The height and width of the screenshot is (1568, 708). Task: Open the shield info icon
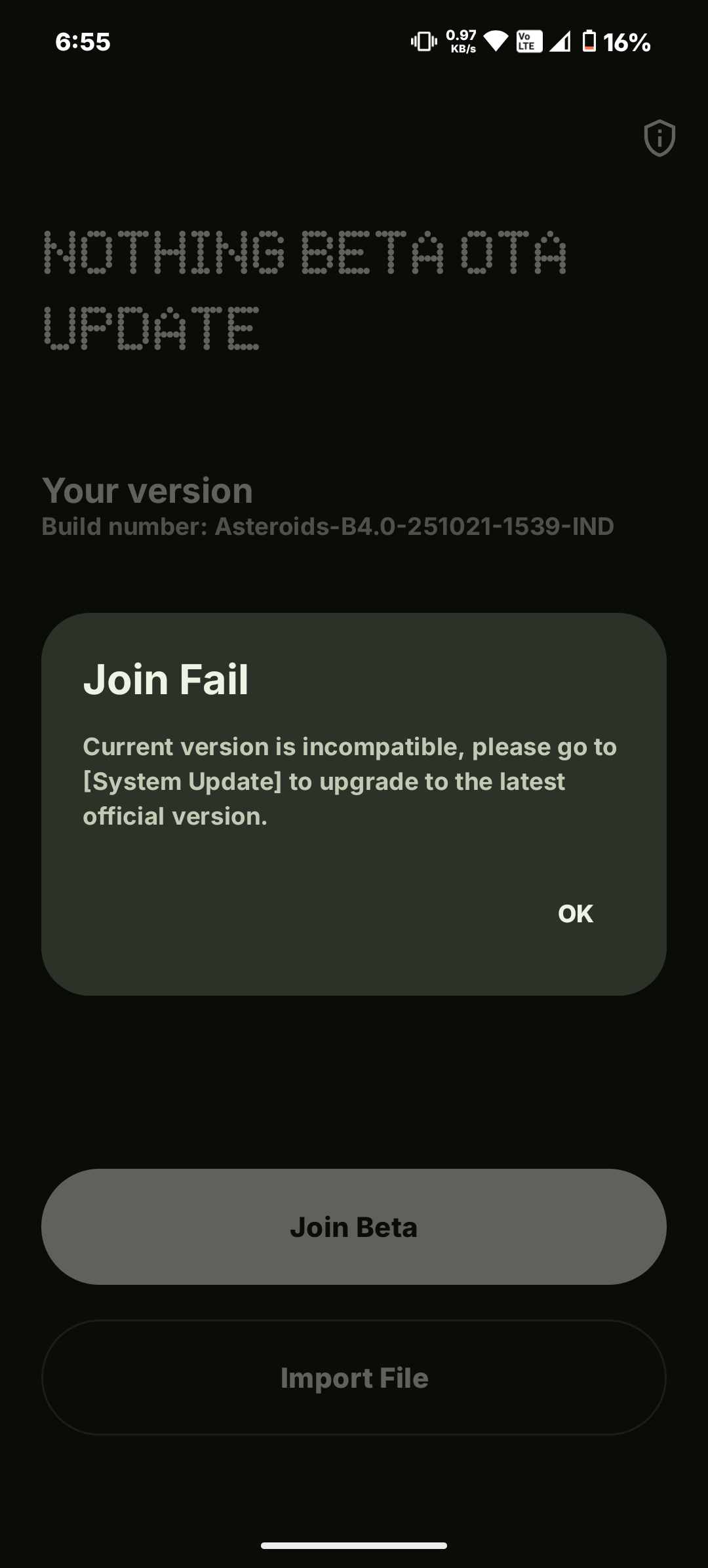pos(659,138)
